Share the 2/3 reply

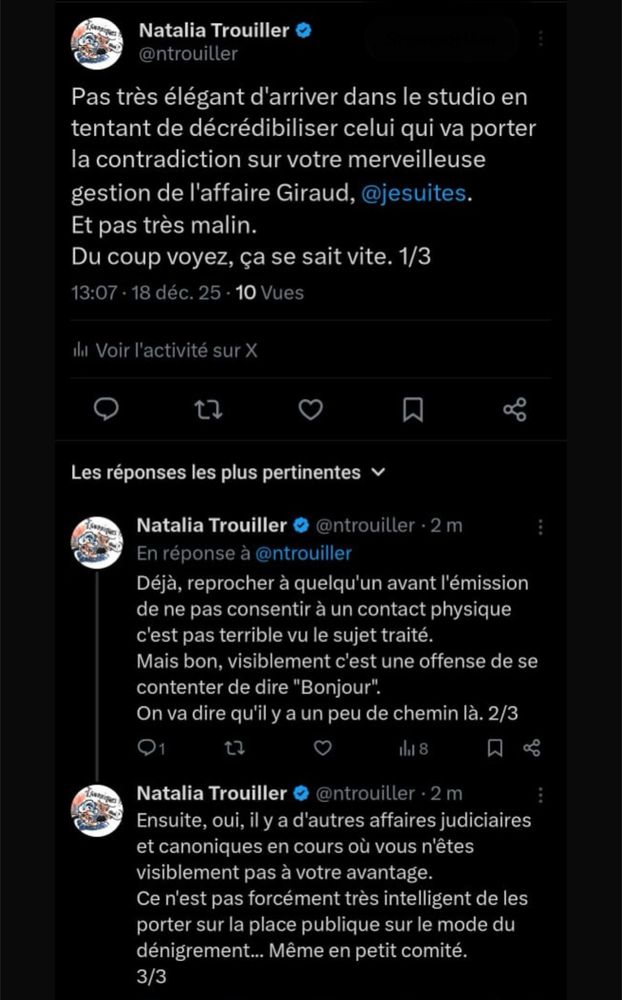pos(533,748)
